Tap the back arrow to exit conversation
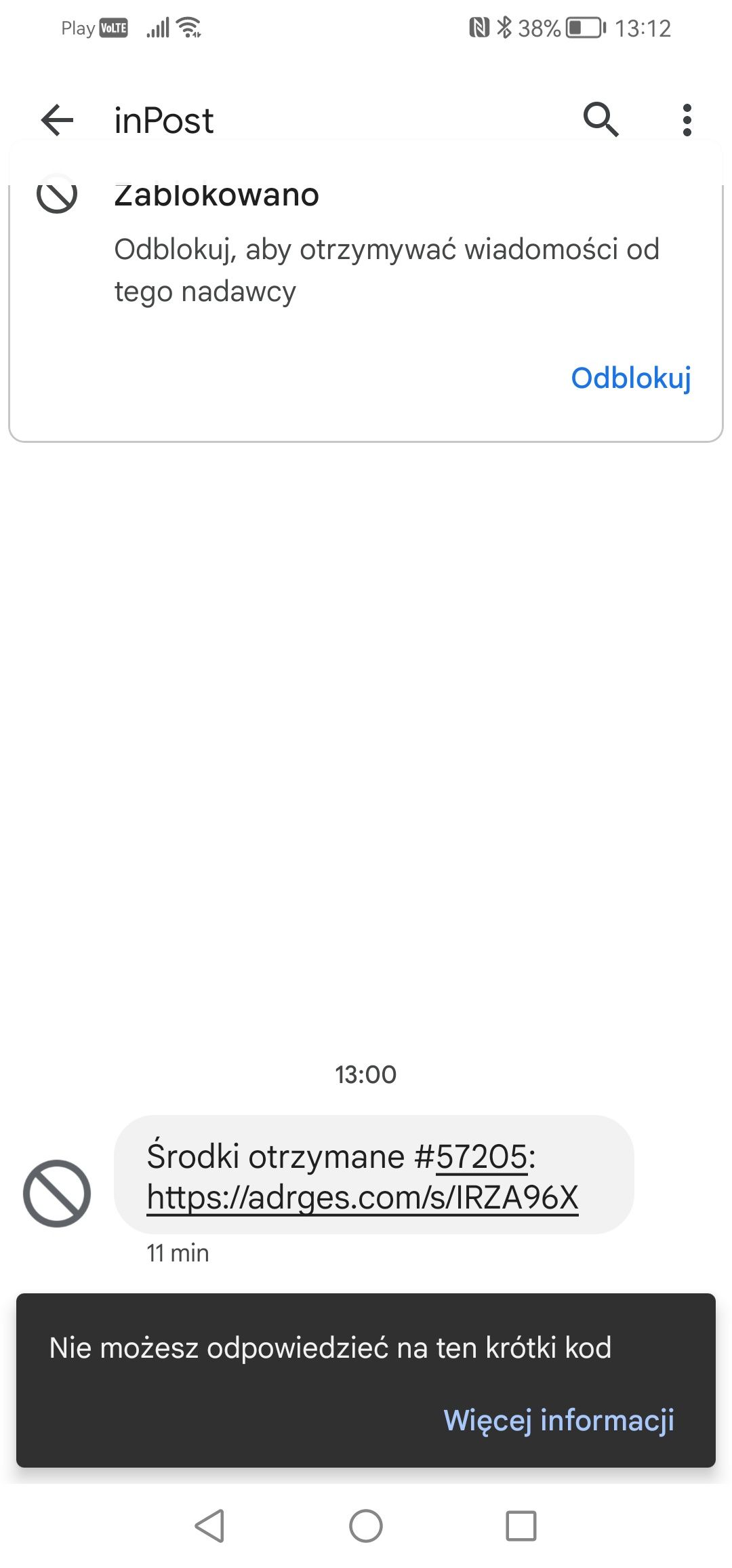 point(56,120)
